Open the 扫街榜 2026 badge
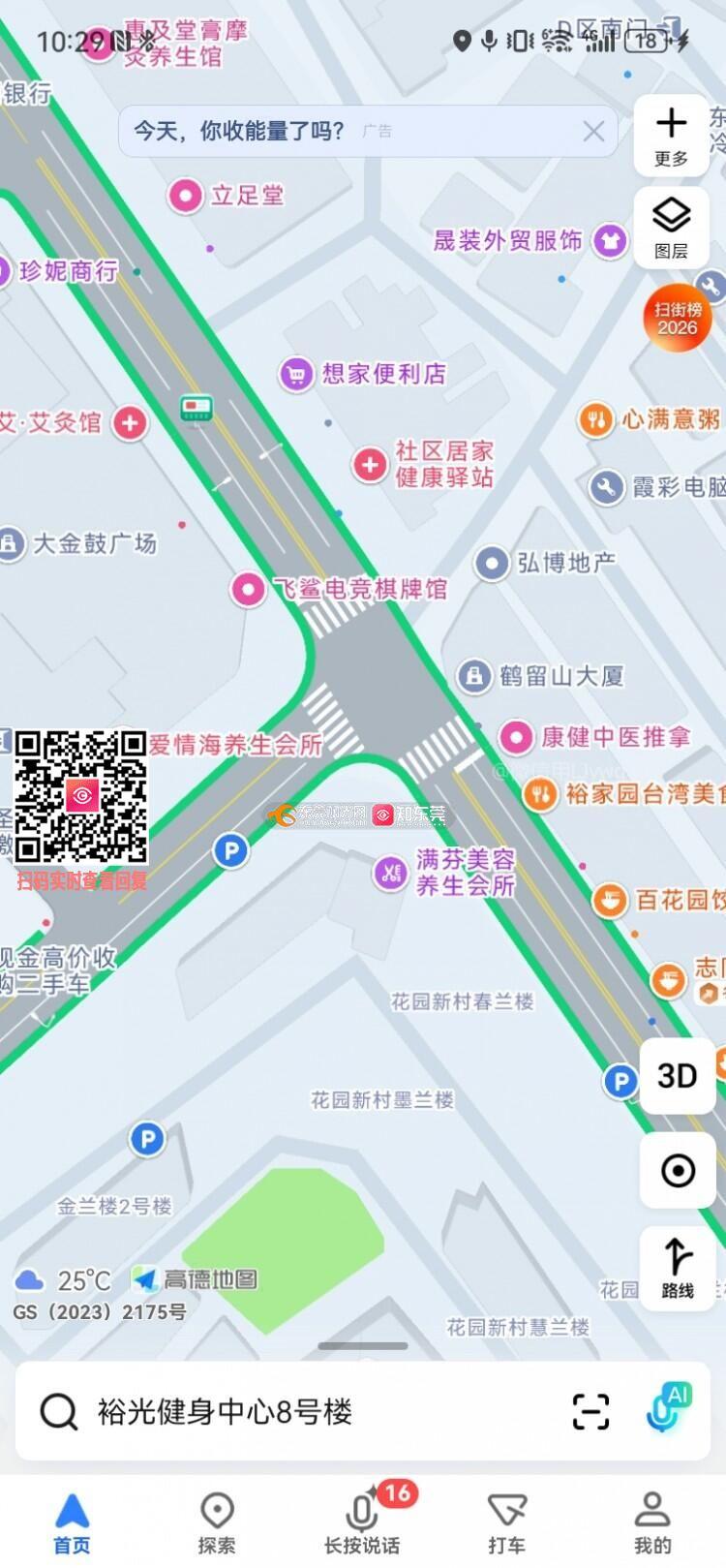The height and width of the screenshot is (1568, 726). 678,318
